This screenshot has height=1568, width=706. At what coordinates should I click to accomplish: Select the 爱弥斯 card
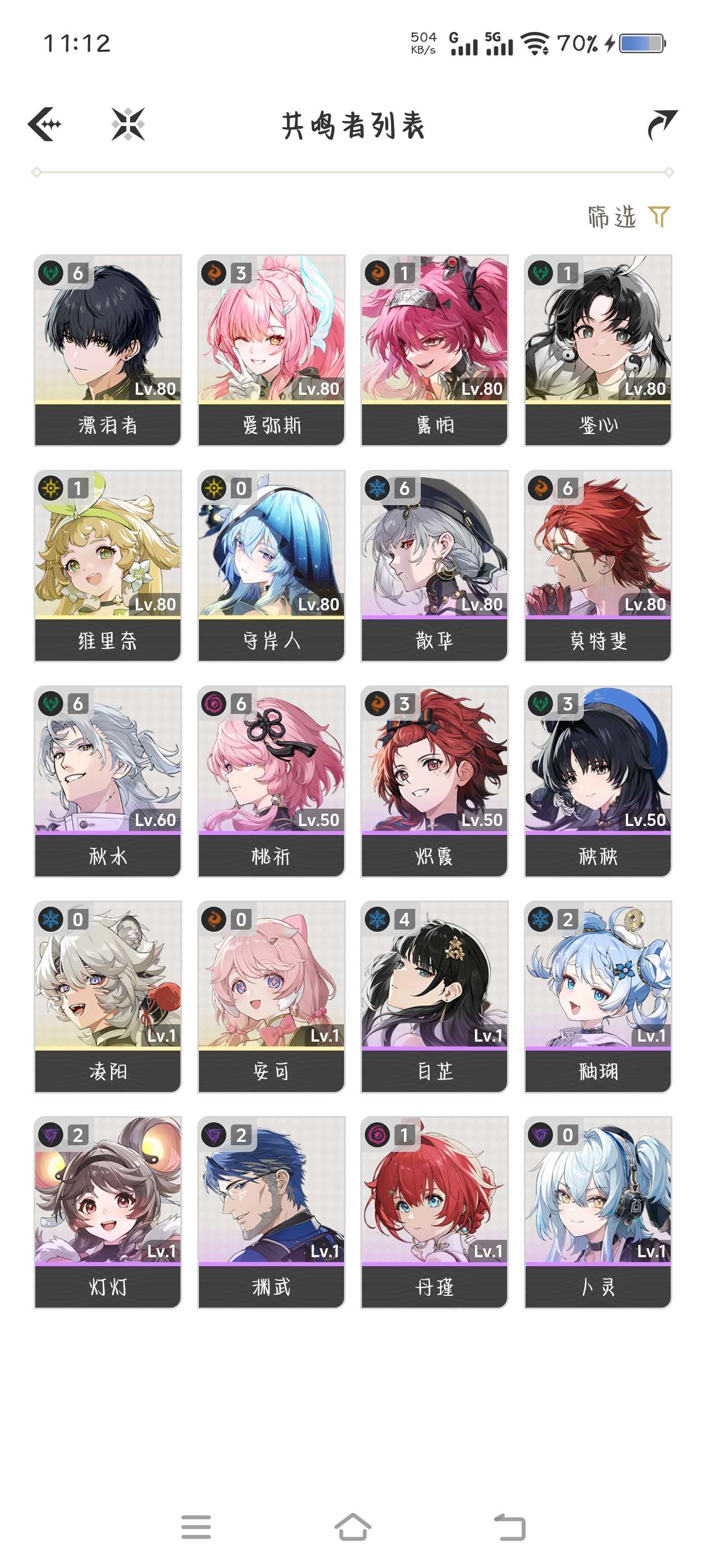(x=271, y=350)
